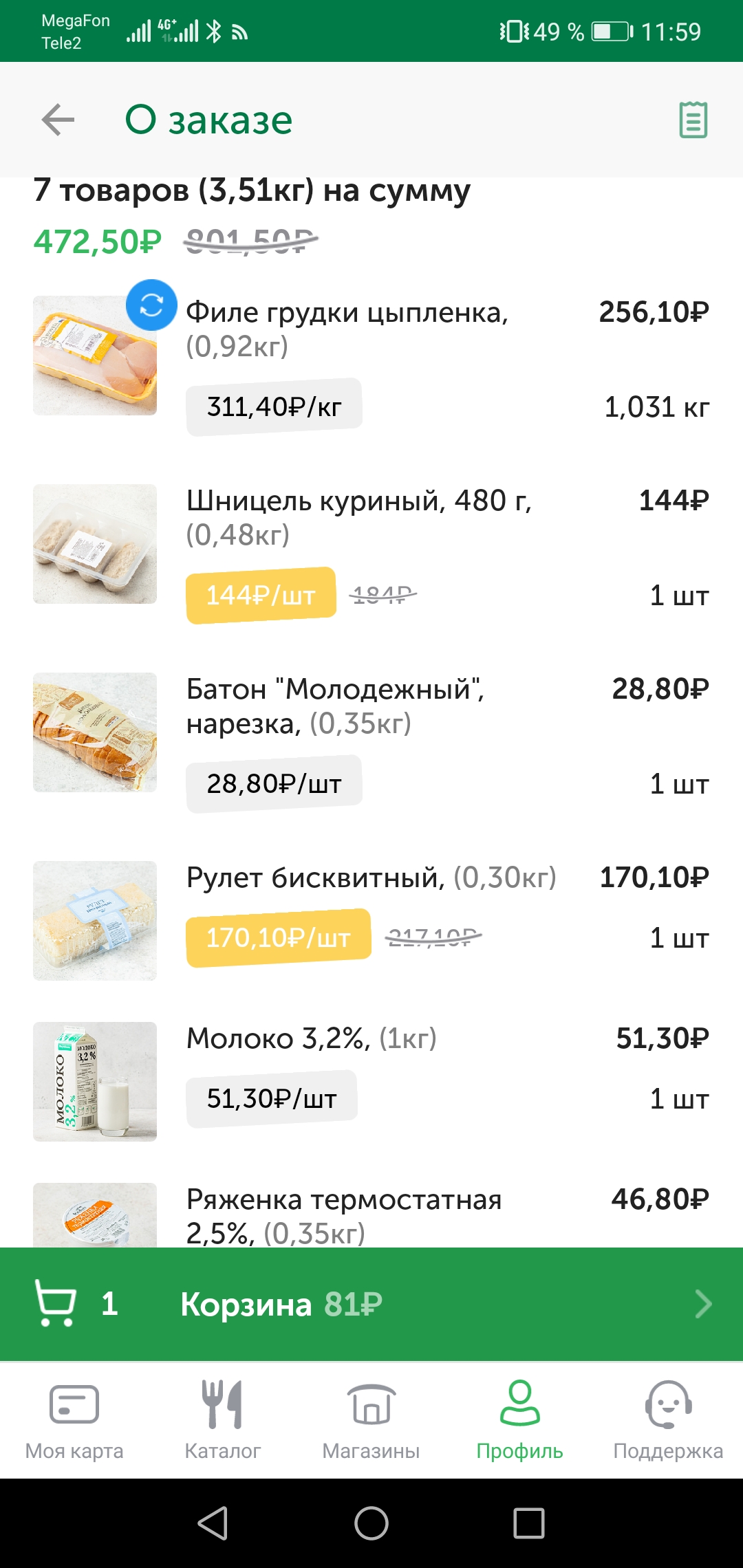
Task: Open the Корзина cart bar
Action: pyautogui.click(x=371, y=1304)
